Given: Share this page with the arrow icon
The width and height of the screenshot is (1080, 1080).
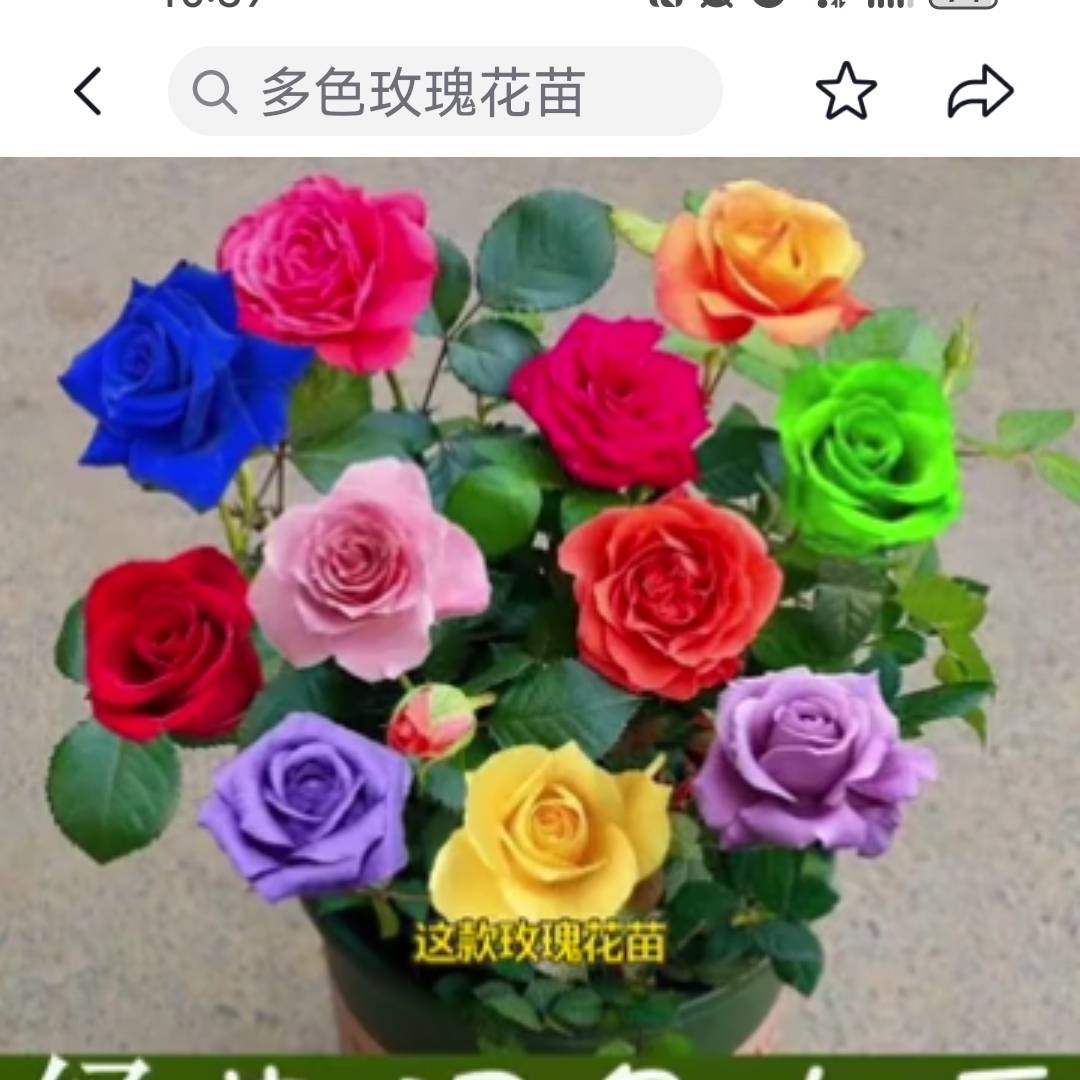Looking at the screenshot, I should 980,92.
